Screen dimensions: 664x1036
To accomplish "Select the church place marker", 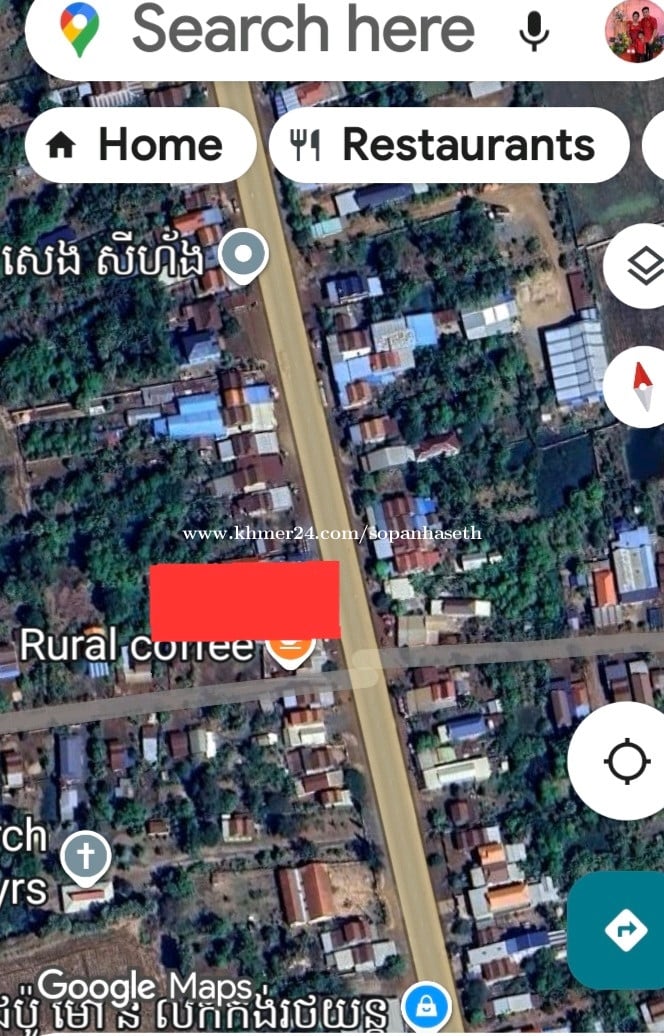I will coord(86,858).
